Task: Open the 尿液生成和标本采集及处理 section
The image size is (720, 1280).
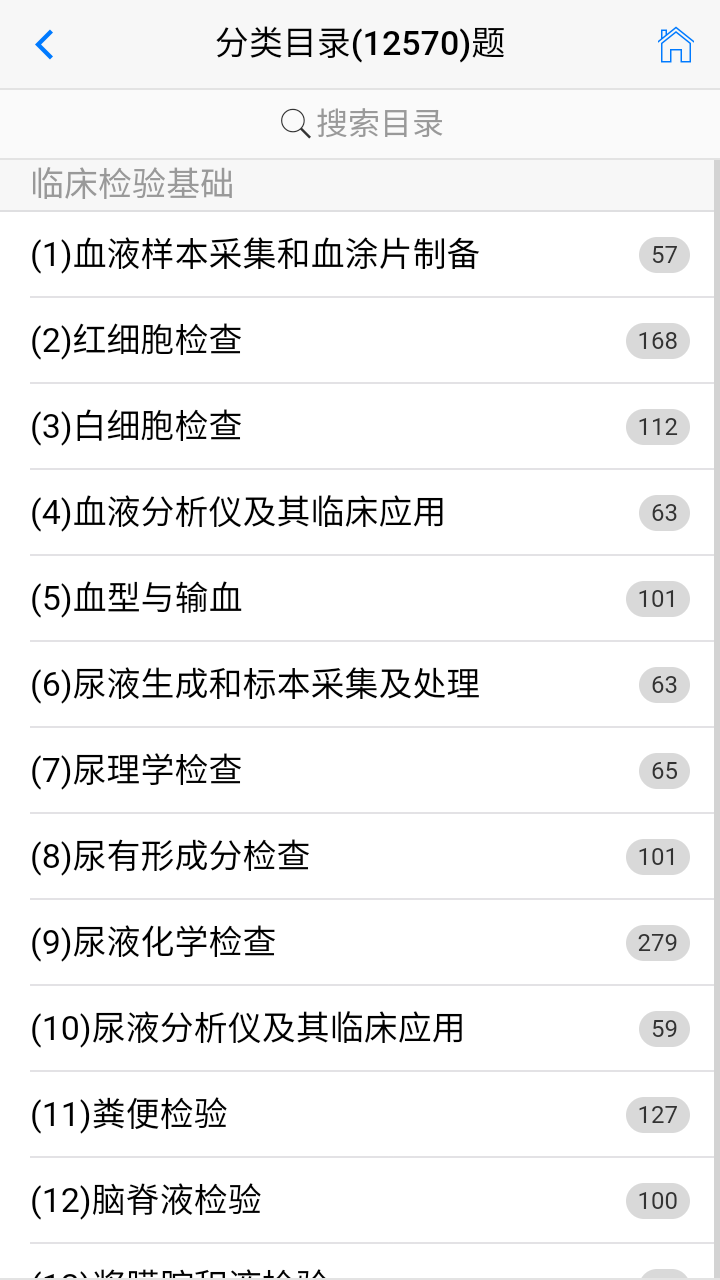Action: pyautogui.click(x=255, y=685)
